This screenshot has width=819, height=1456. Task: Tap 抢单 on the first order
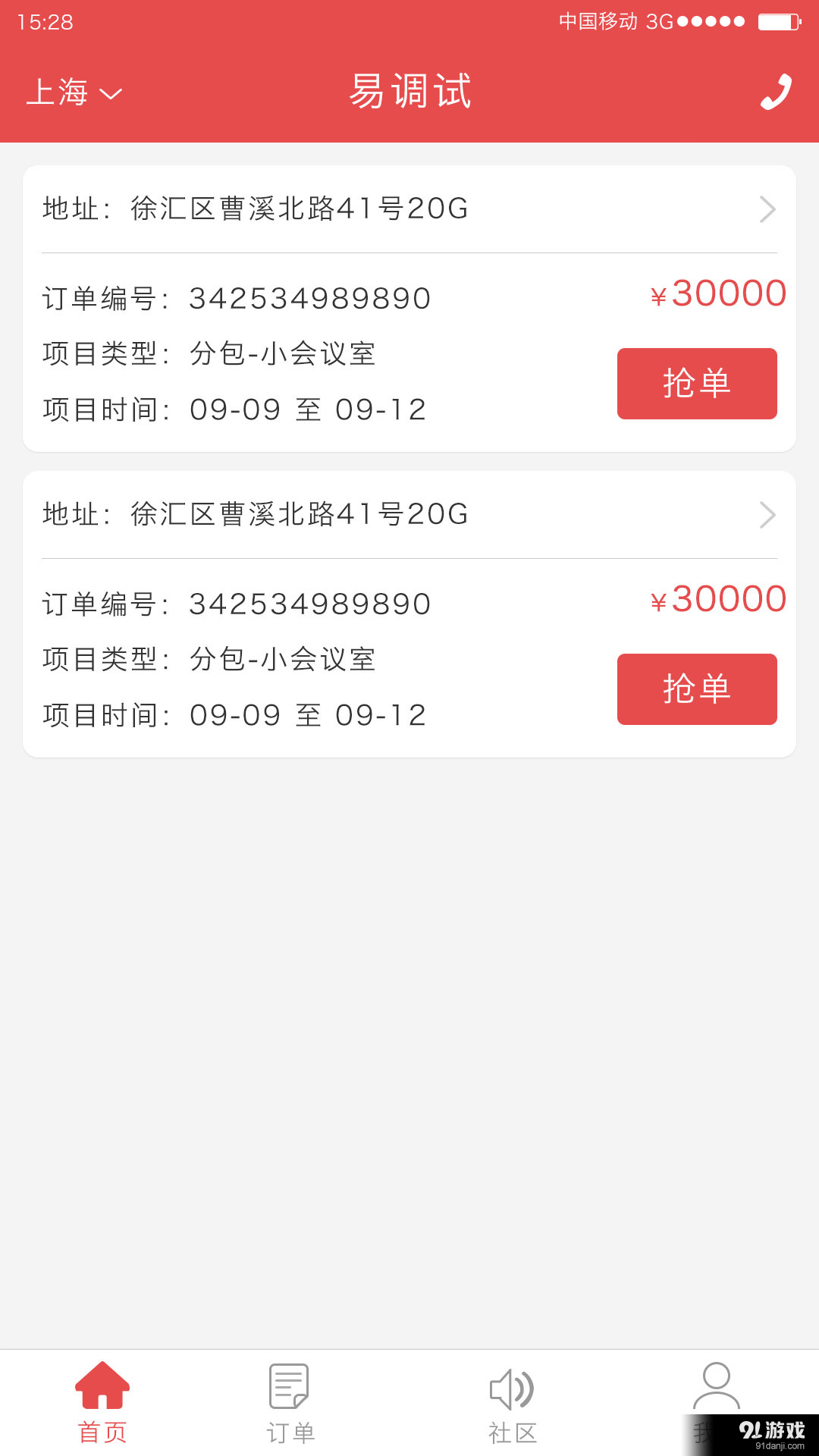tap(697, 384)
